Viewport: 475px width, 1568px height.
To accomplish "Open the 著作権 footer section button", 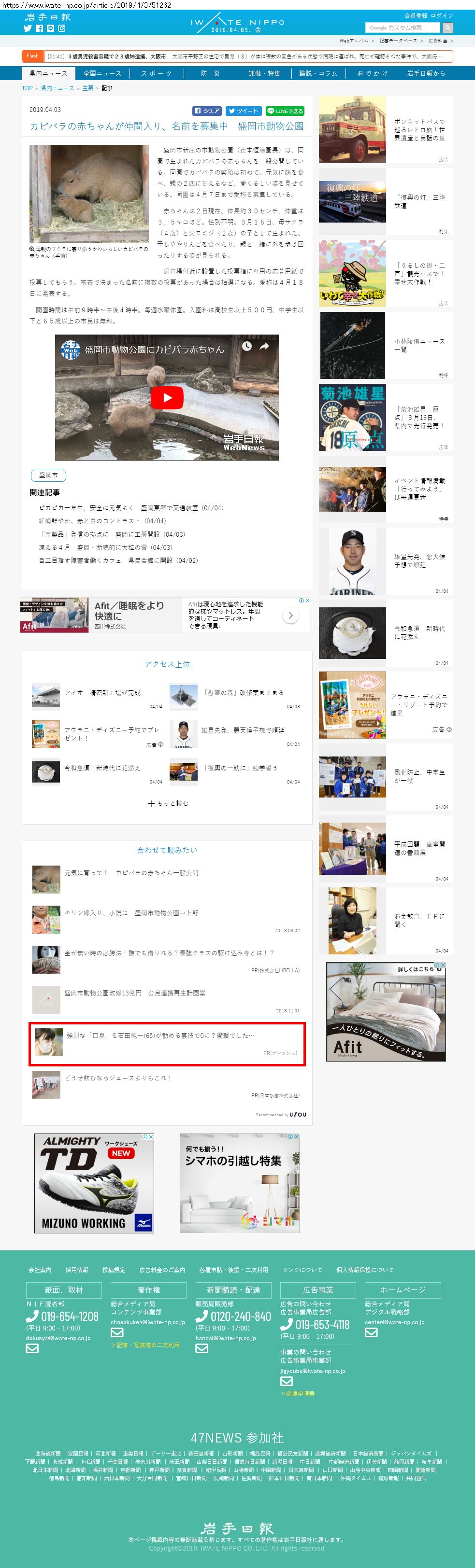I will [x=148, y=1290].
